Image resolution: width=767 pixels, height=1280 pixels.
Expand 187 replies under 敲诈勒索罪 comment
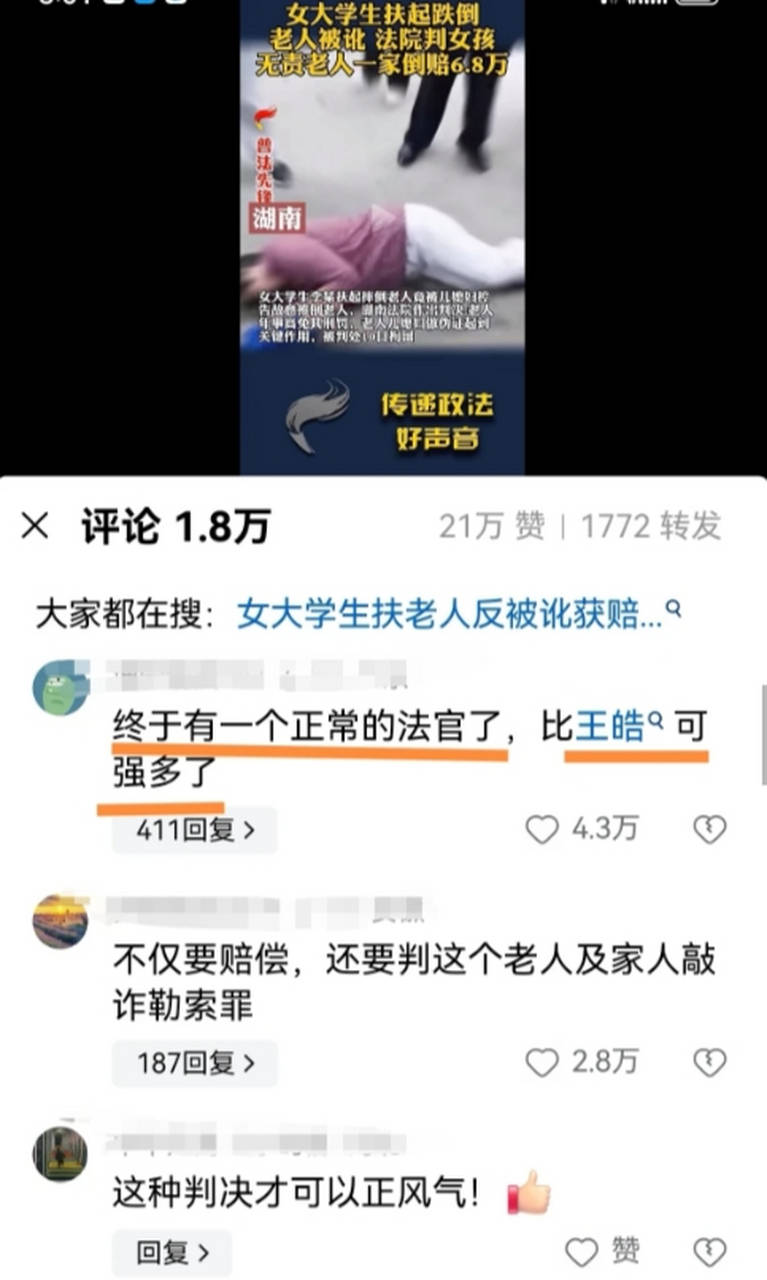click(195, 1062)
